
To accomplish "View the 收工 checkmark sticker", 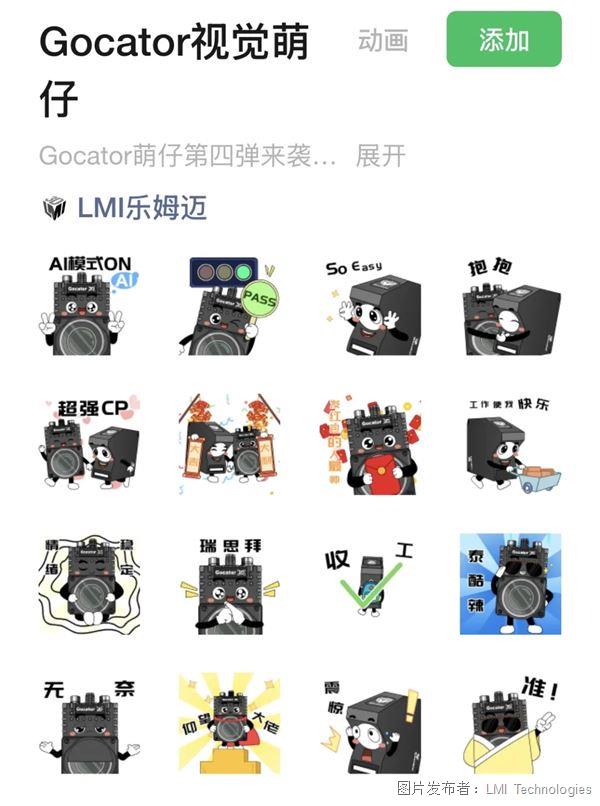I will [x=370, y=585].
